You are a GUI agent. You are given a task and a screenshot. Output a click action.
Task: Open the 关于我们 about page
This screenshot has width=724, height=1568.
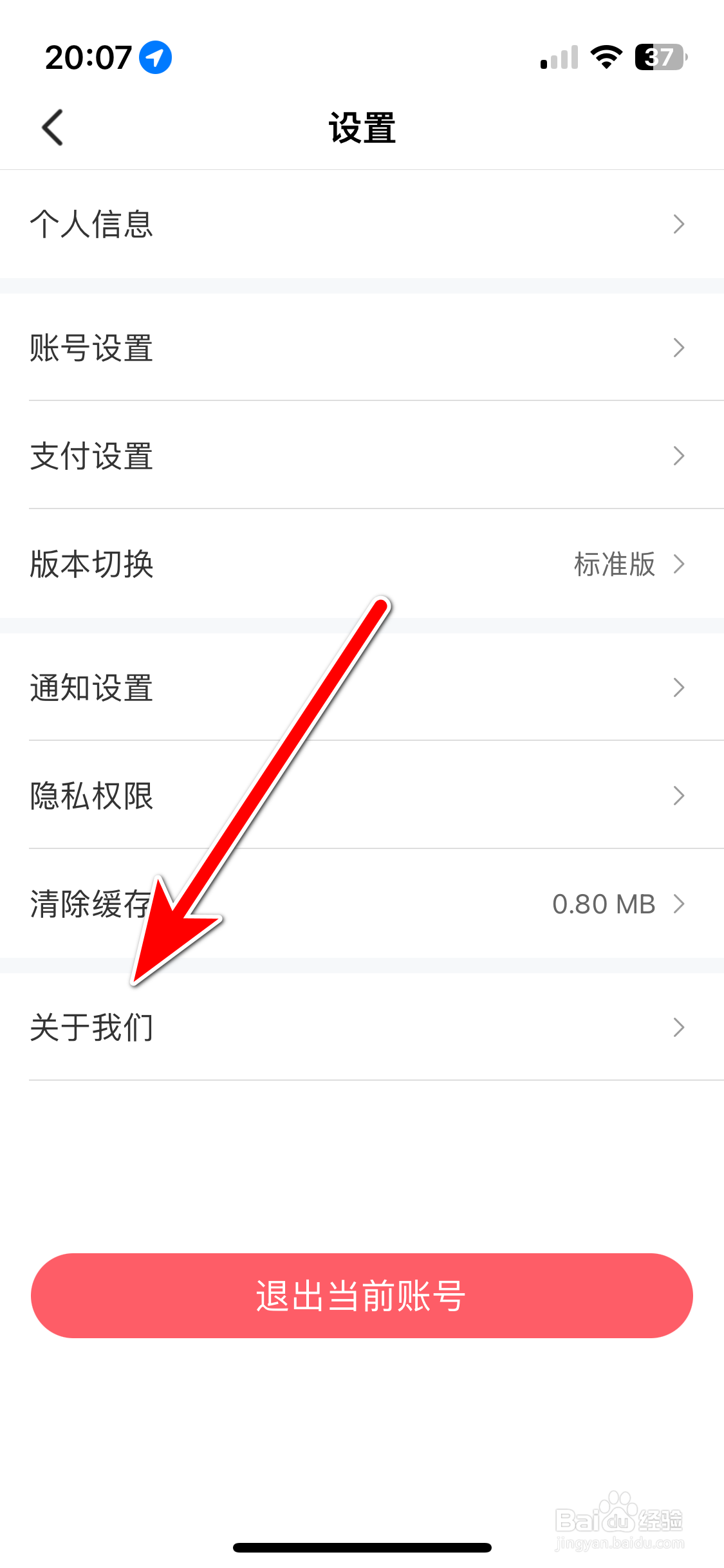[362, 1027]
